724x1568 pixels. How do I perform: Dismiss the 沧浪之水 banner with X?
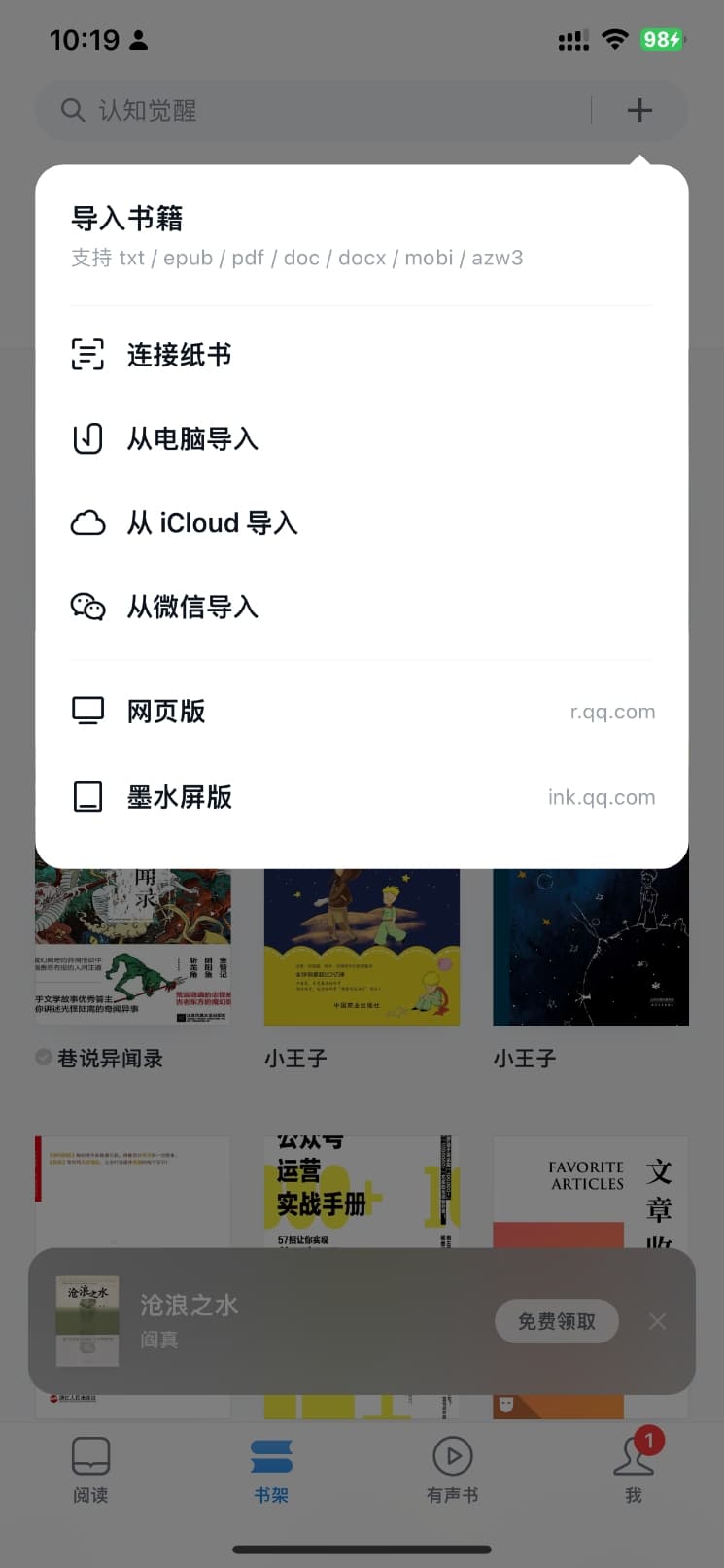click(x=657, y=1321)
